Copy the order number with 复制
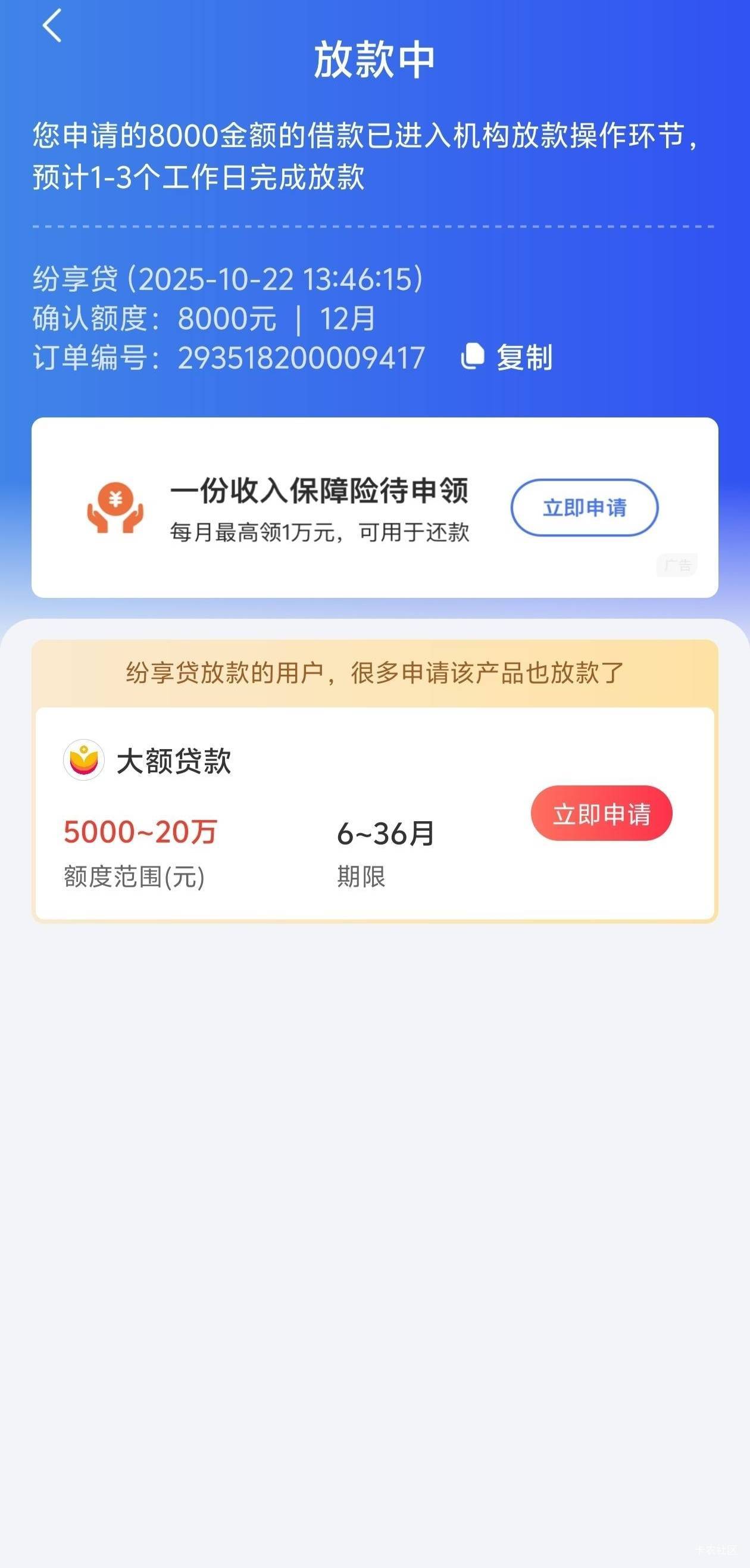 pos(507,357)
